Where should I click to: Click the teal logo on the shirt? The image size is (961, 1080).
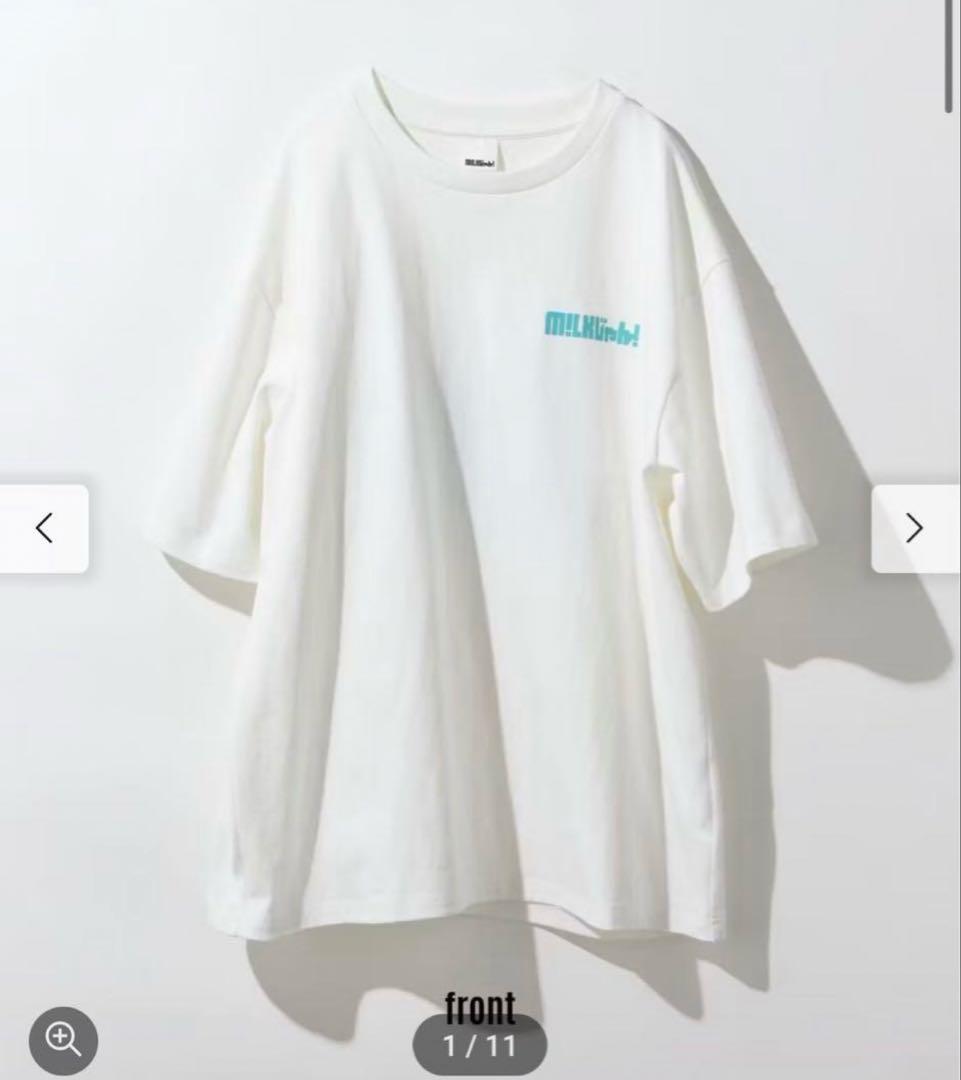592,327
